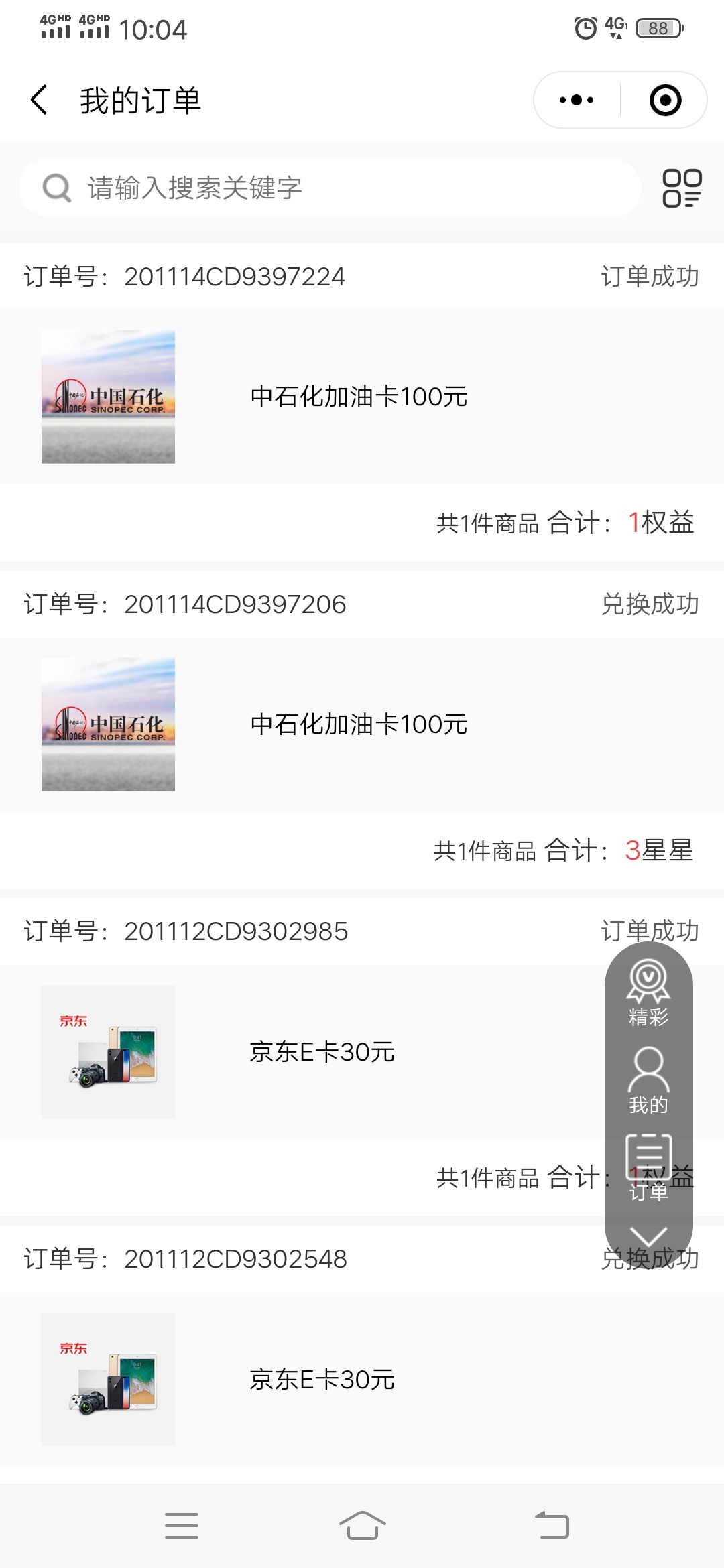View order 201112CD9302985 with 京东E卡30元
724x1568 pixels.
point(322,1052)
